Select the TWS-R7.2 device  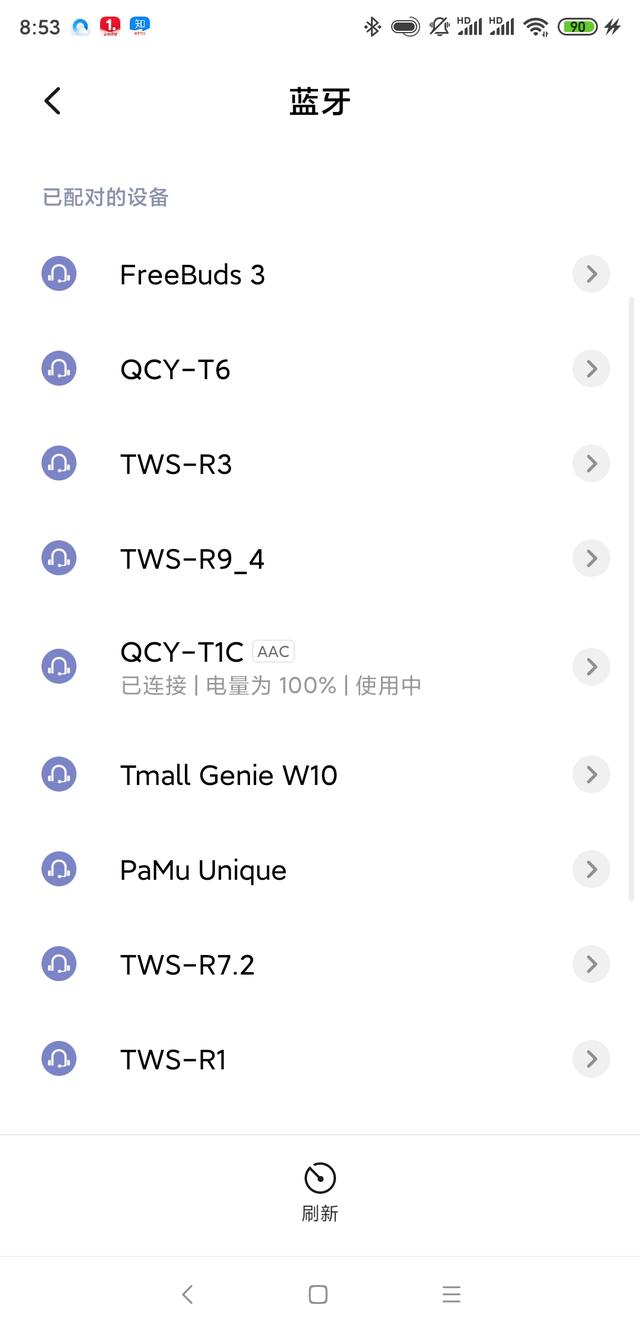point(320,964)
